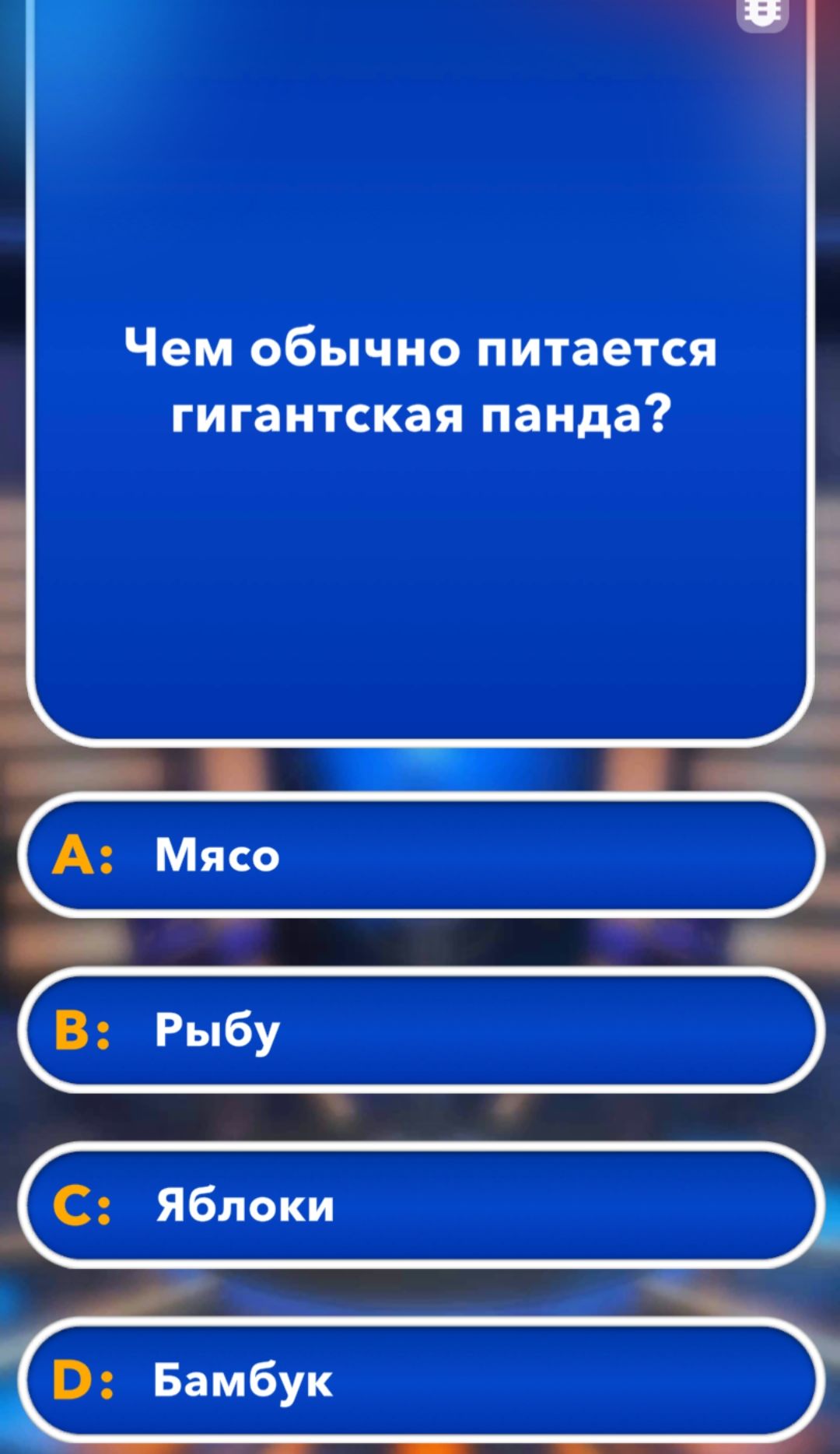Tap the bug report icon
The height and width of the screenshot is (1454, 840).
pyautogui.click(x=762, y=12)
